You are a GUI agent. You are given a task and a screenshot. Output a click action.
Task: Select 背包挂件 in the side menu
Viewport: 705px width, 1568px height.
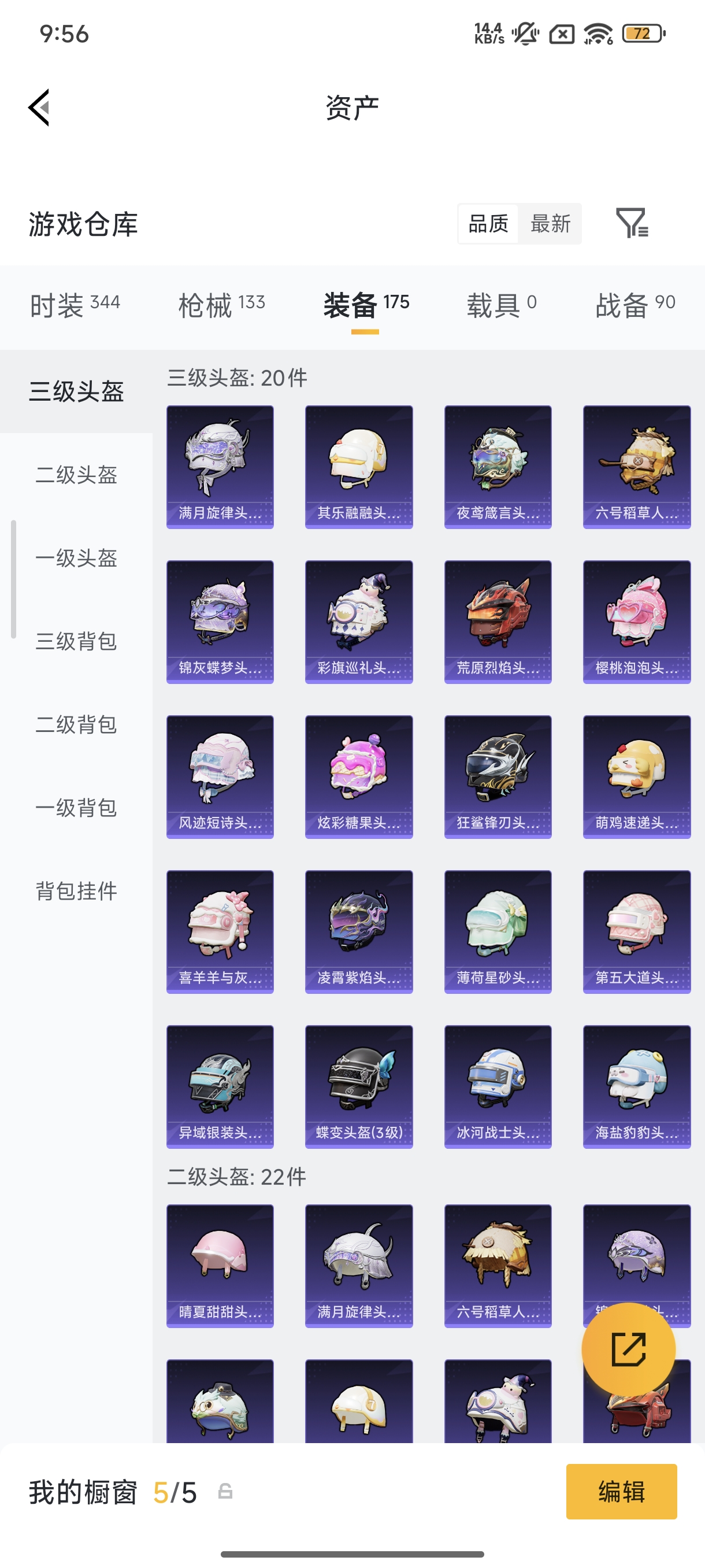[x=76, y=891]
